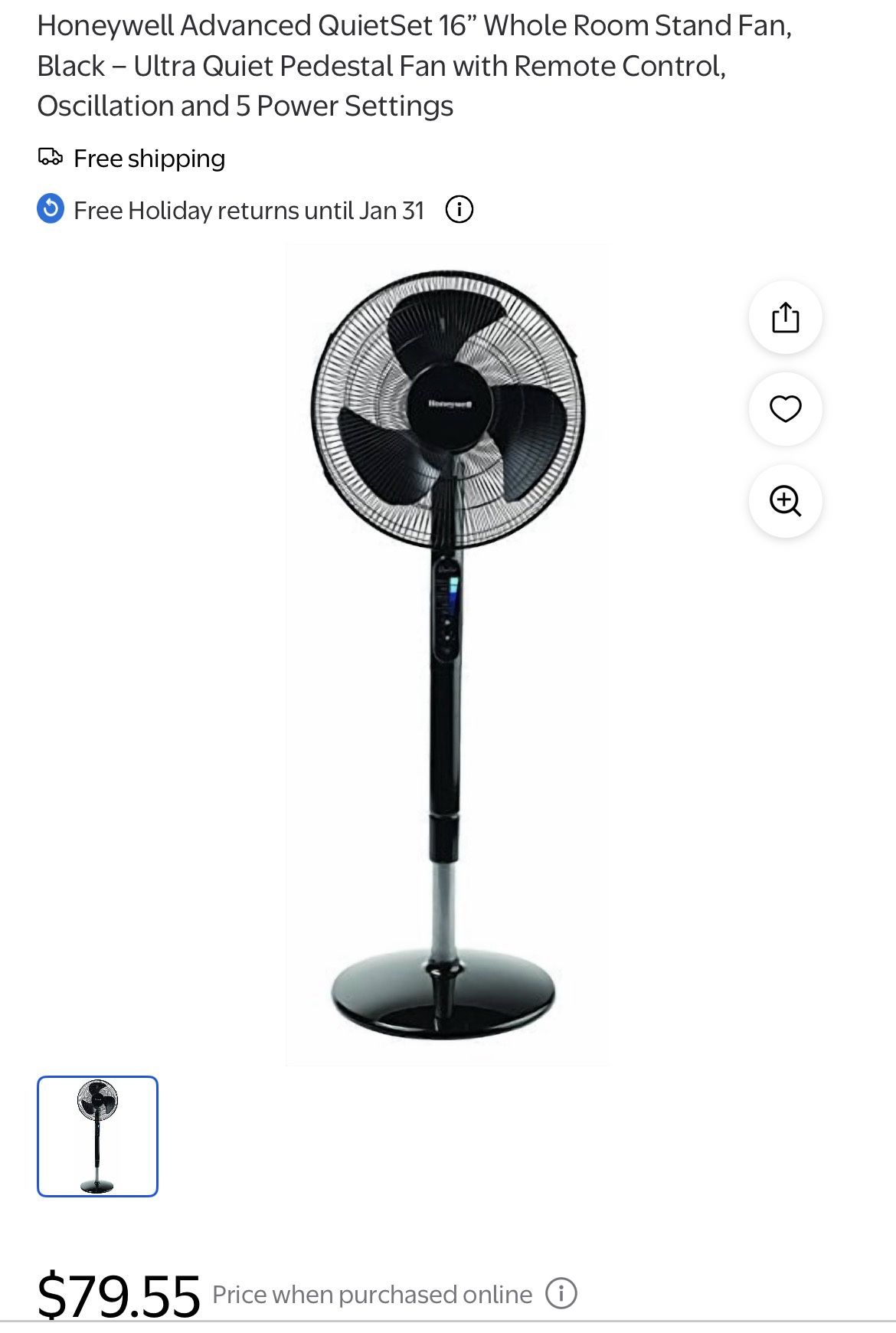The width and height of the screenshot is (896, 1333).
Task: Click the magnifier to enlarge product photo
Action: [x=785, y=502]
